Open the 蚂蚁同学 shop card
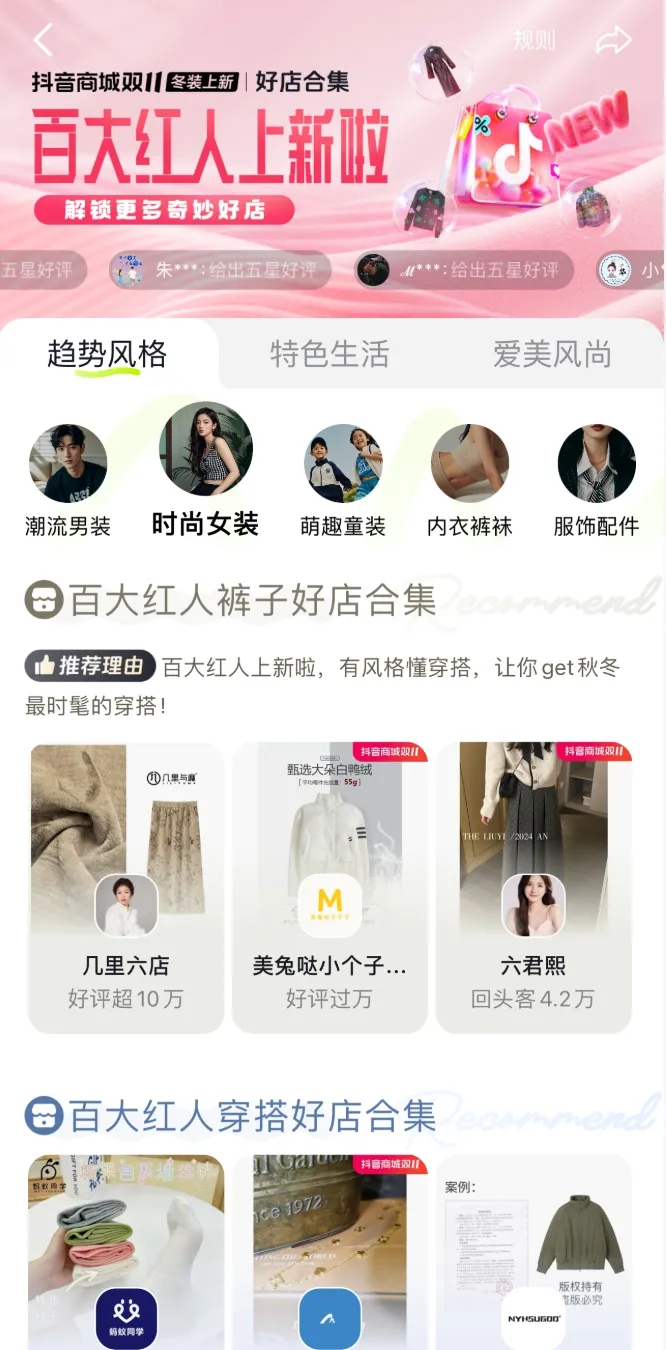 pos(126,1250)
